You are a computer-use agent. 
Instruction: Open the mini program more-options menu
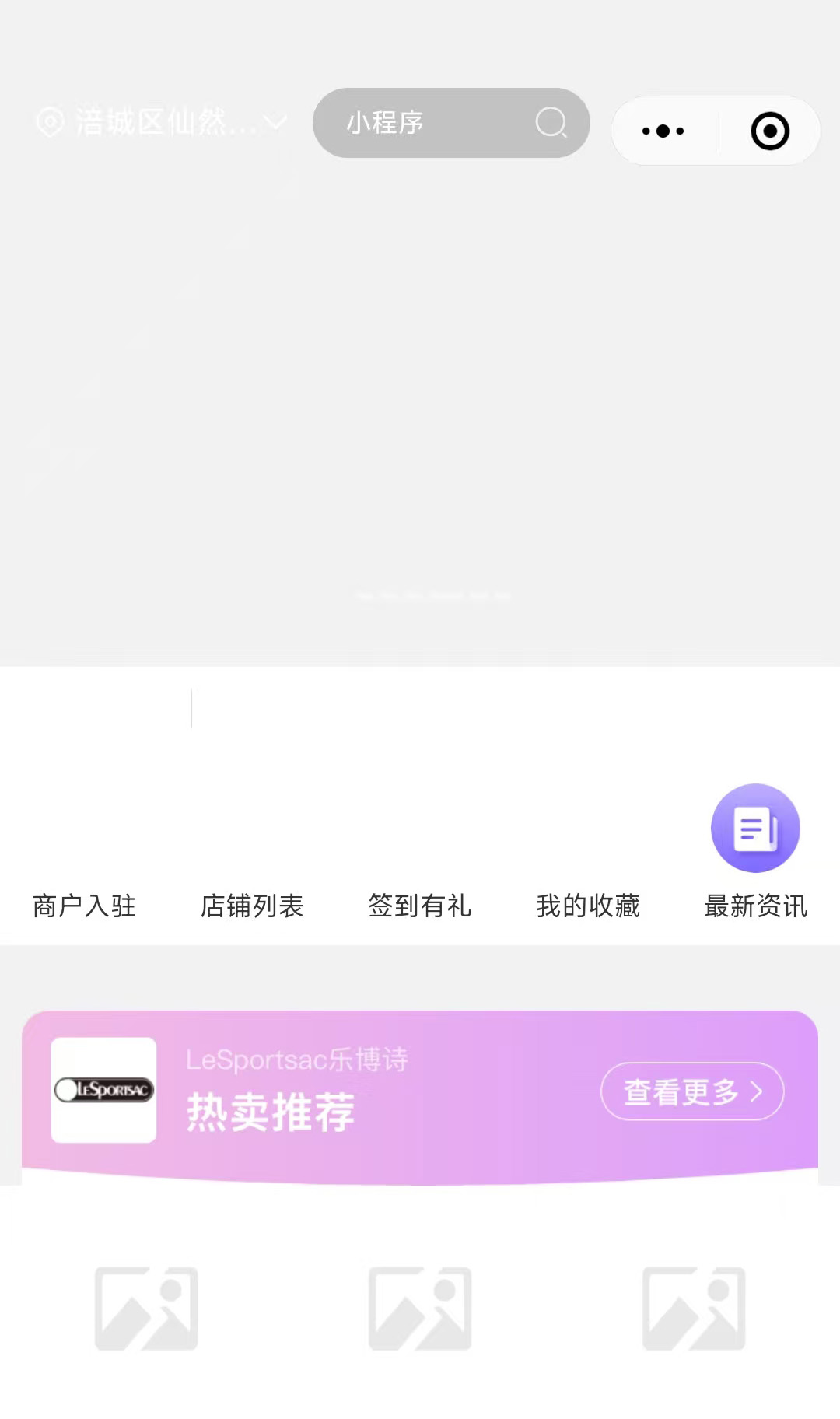663,131
